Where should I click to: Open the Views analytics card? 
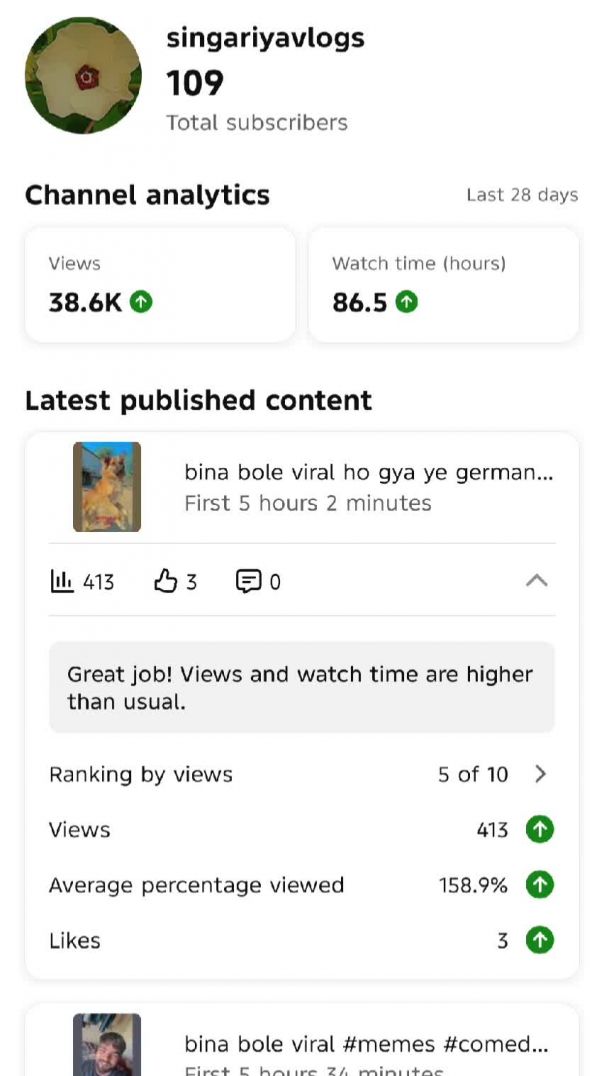point(160,285)
